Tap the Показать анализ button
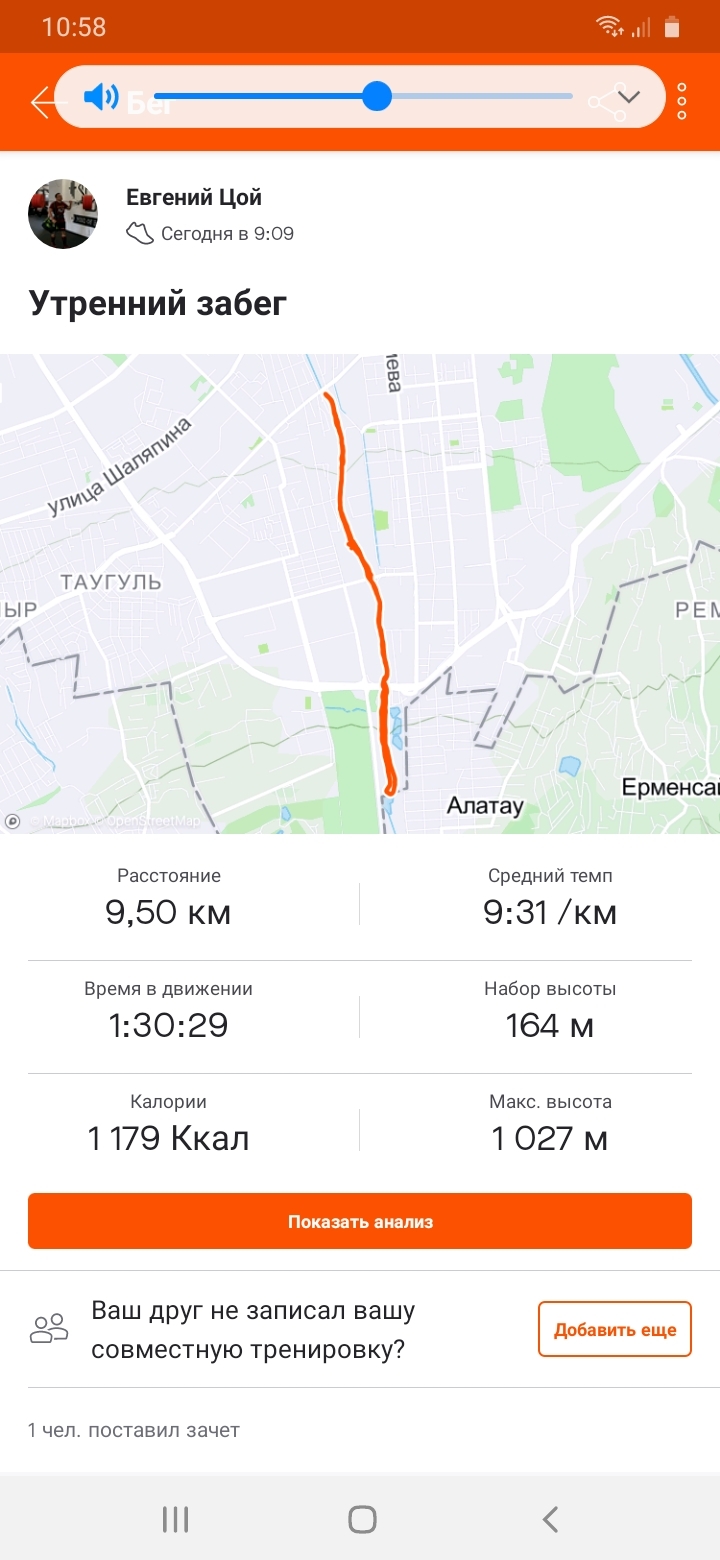Image resolution: width=720 pixels, height=1560 pixels. [x=360, y=1221]
